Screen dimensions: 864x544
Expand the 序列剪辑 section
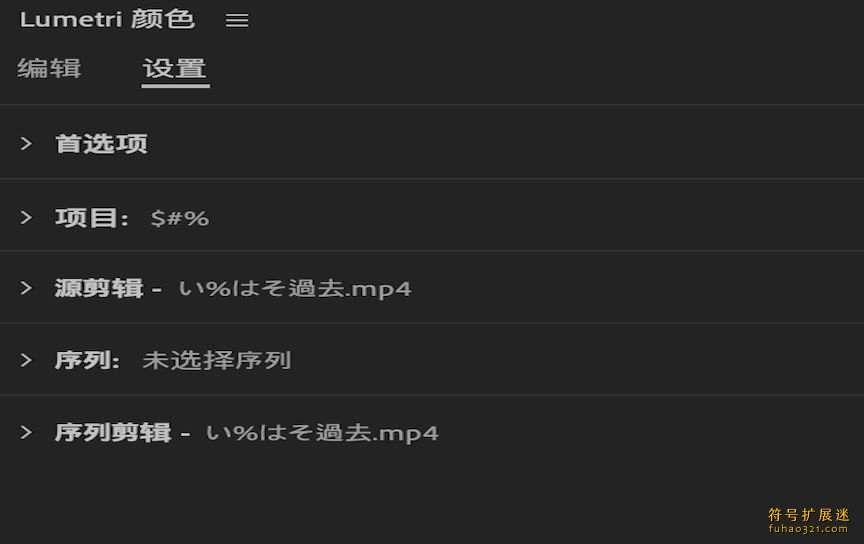(26, 432)
